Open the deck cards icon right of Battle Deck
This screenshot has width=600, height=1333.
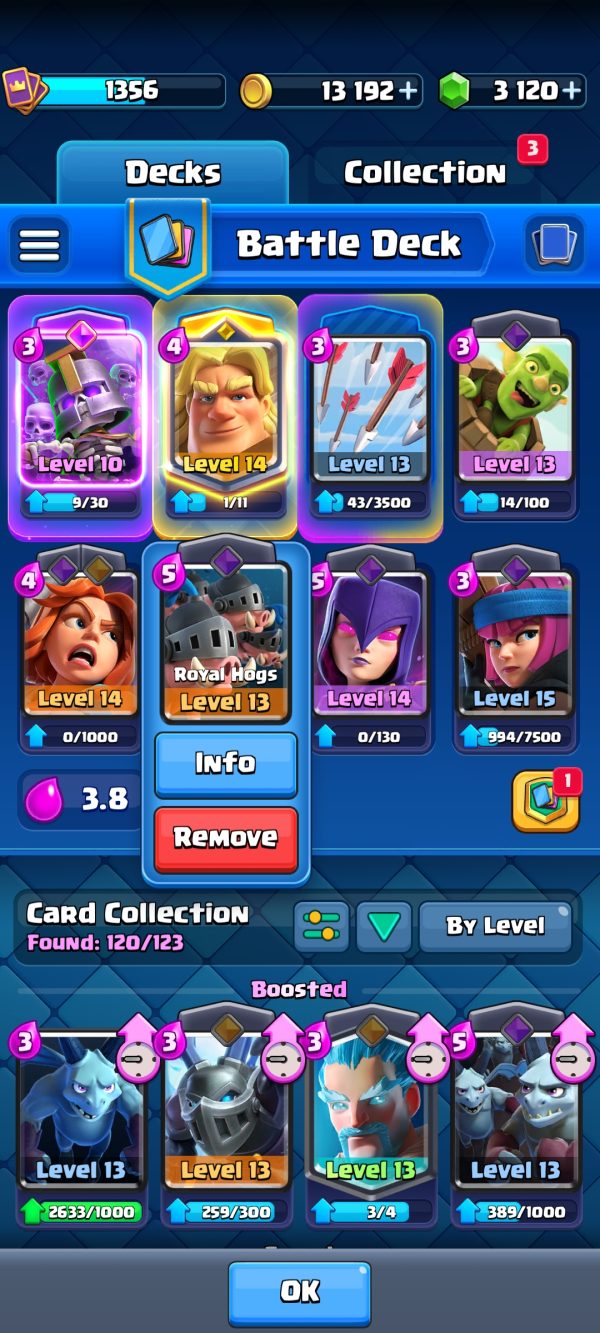553,245
